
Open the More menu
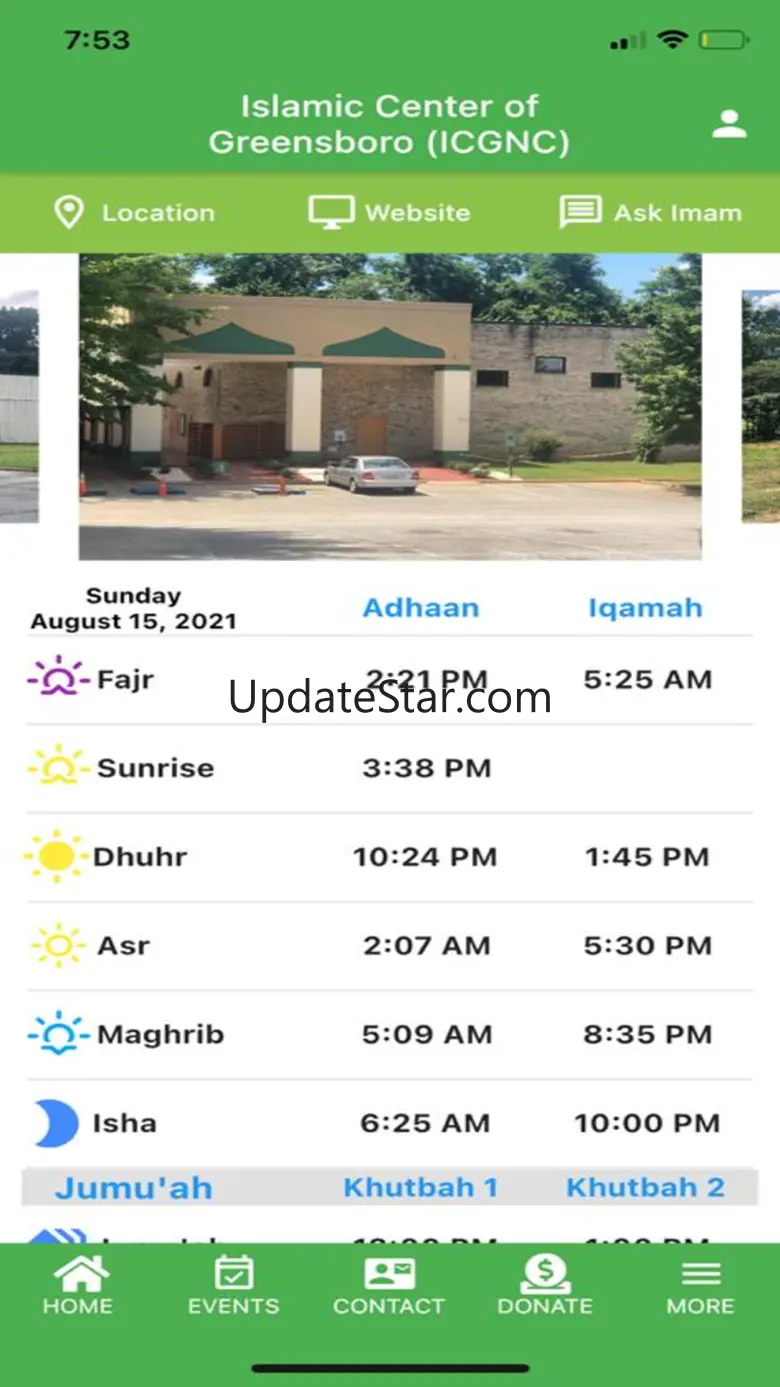tap(700, 1286)
